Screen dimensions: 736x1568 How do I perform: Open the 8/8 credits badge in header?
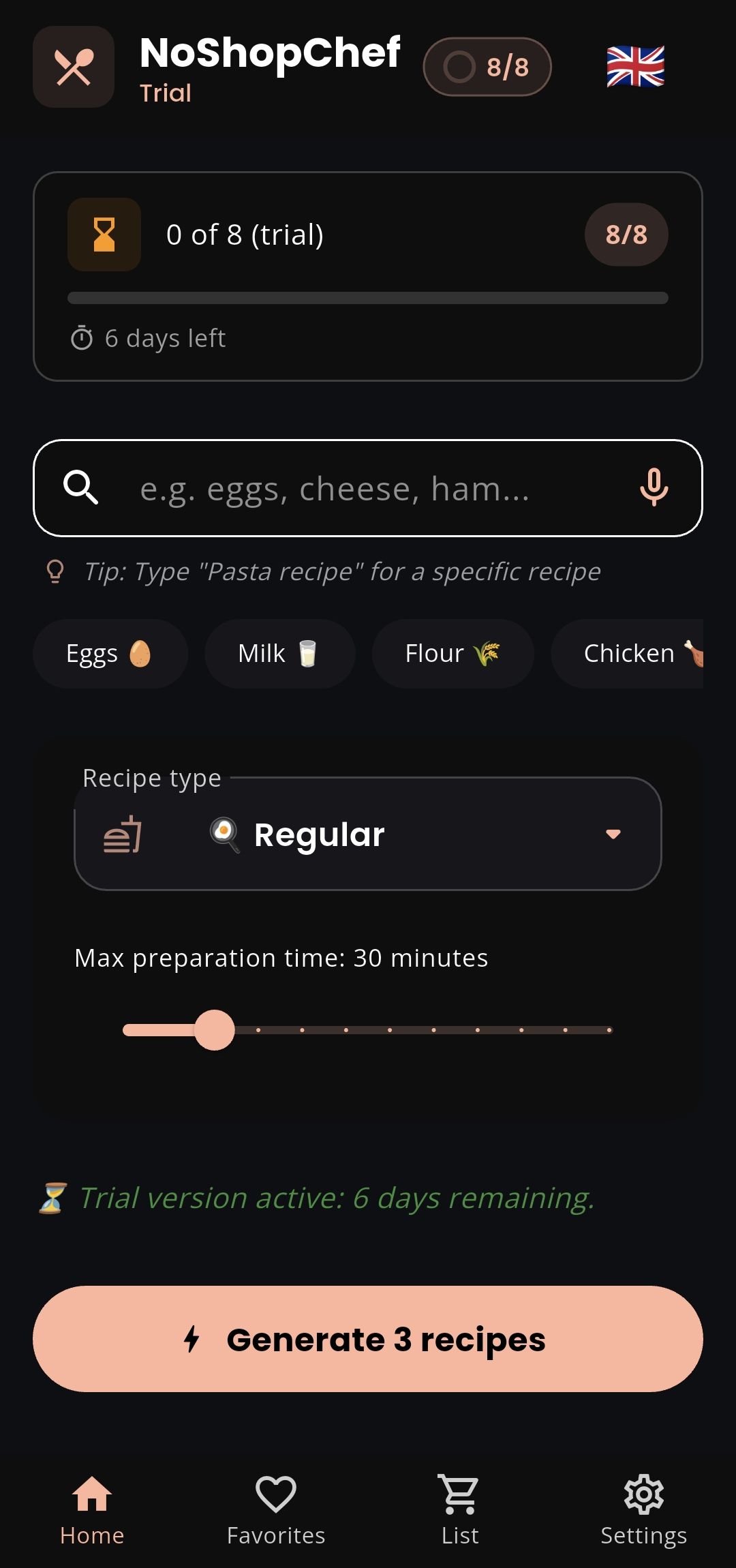487,67
